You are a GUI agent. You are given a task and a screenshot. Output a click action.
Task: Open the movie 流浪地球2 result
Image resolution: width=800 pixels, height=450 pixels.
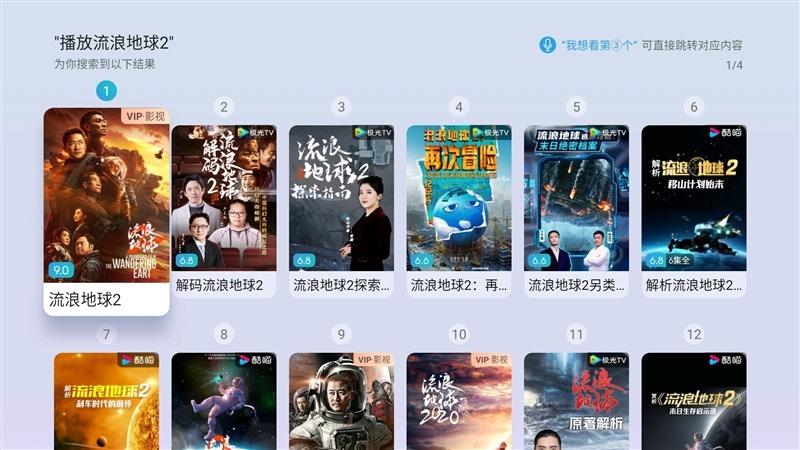pos(106,210)
